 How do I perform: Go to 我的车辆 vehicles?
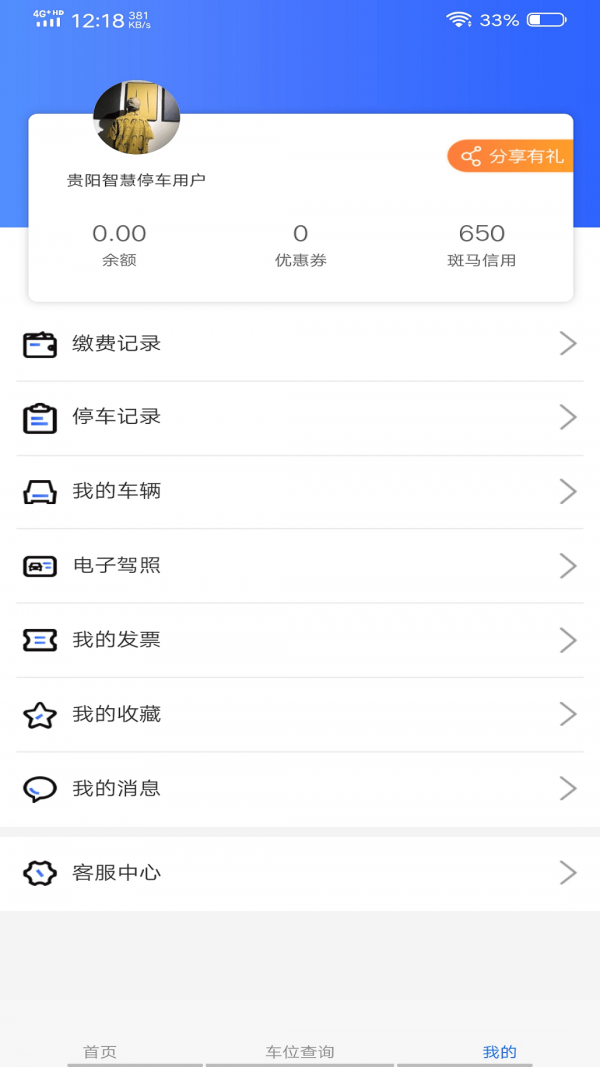[x=300, y=491]
